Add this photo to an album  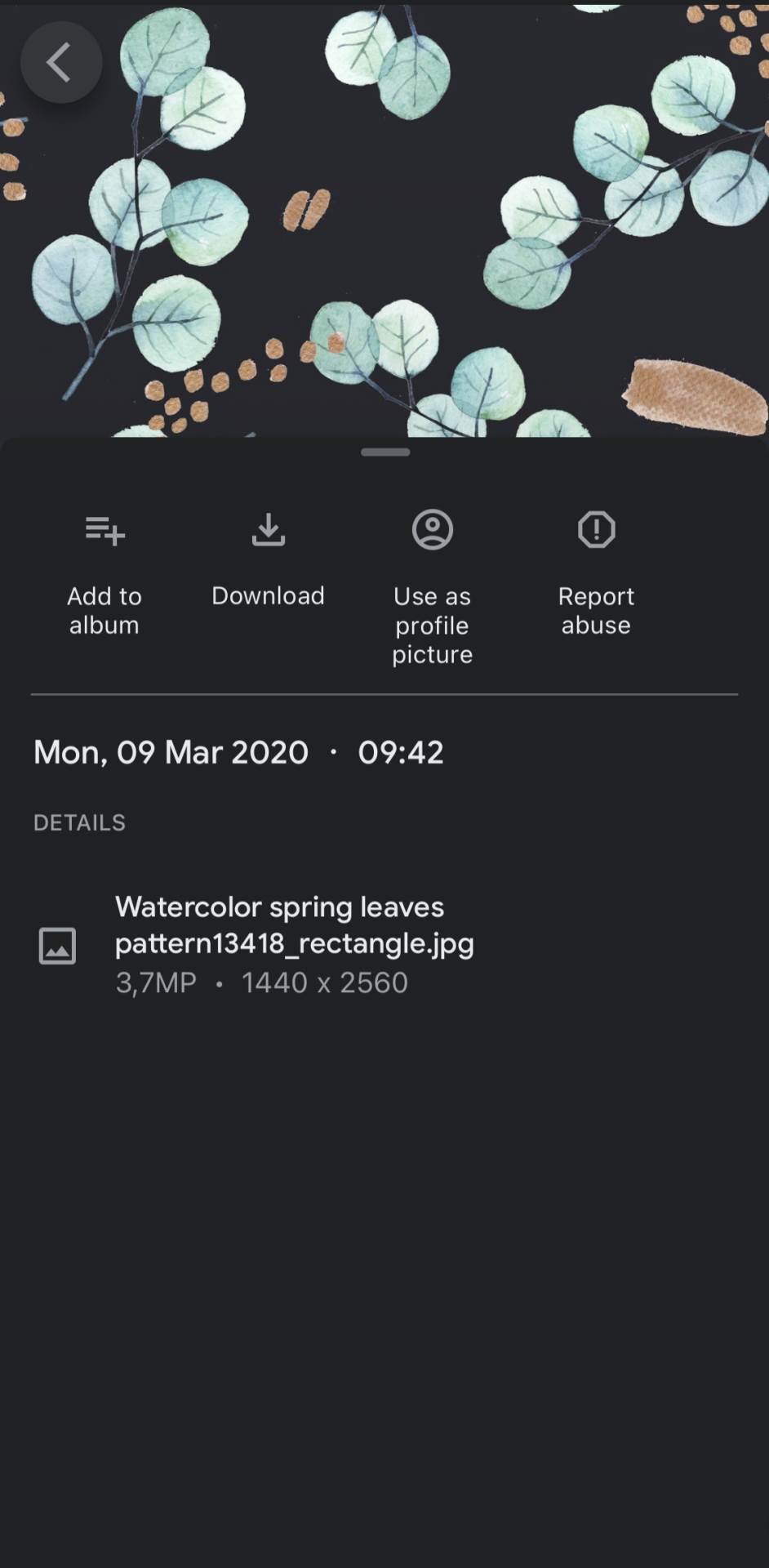click(104, 572)
